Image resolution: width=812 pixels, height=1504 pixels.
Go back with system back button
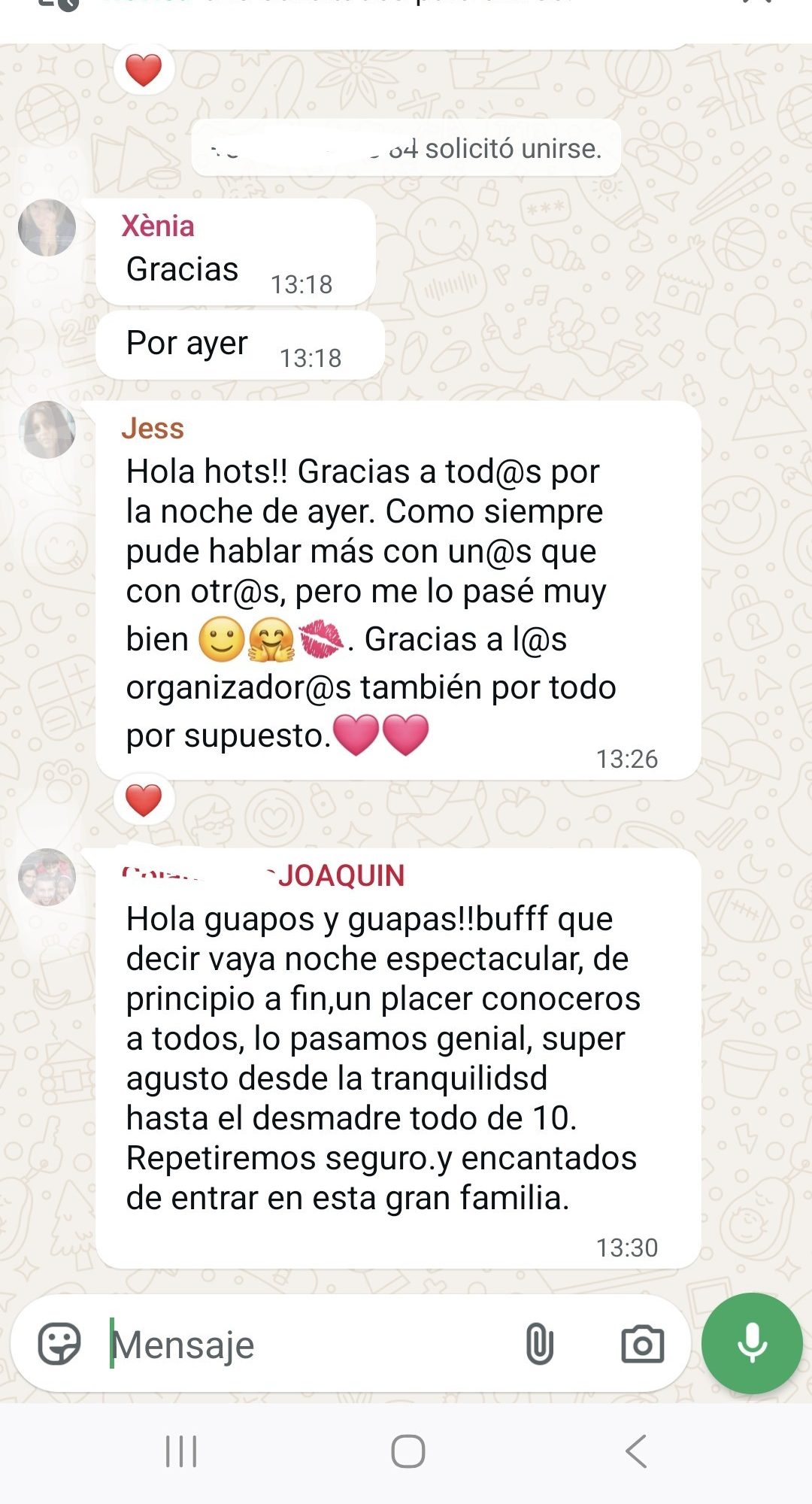(x=636, y=1451)
